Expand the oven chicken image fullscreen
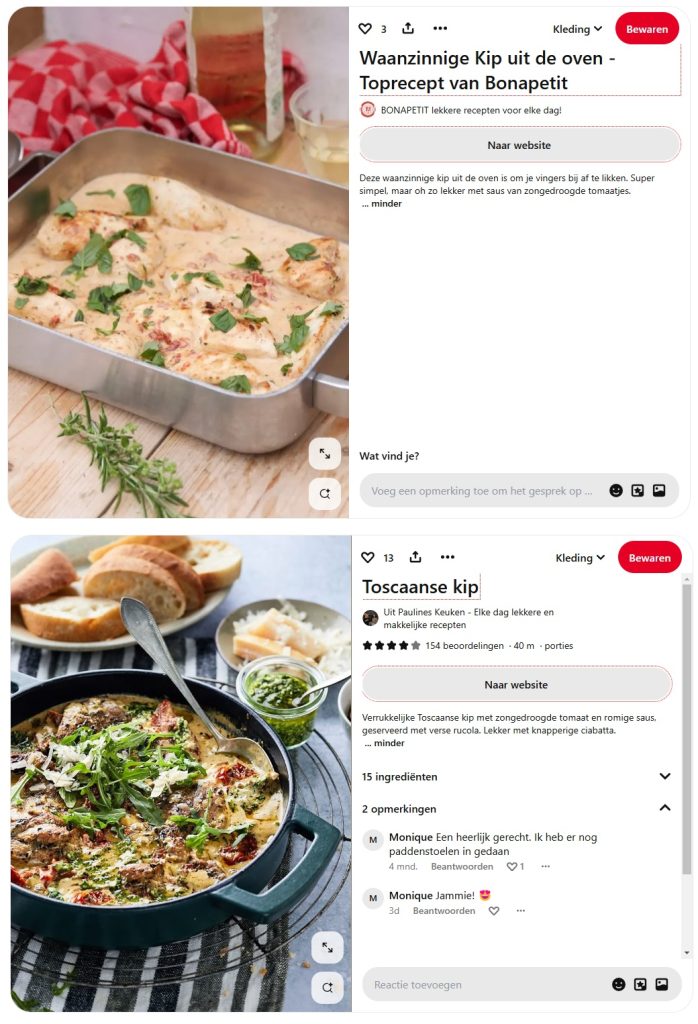Viewport: 698px width, 1024px height. click(x=325, y=454)
